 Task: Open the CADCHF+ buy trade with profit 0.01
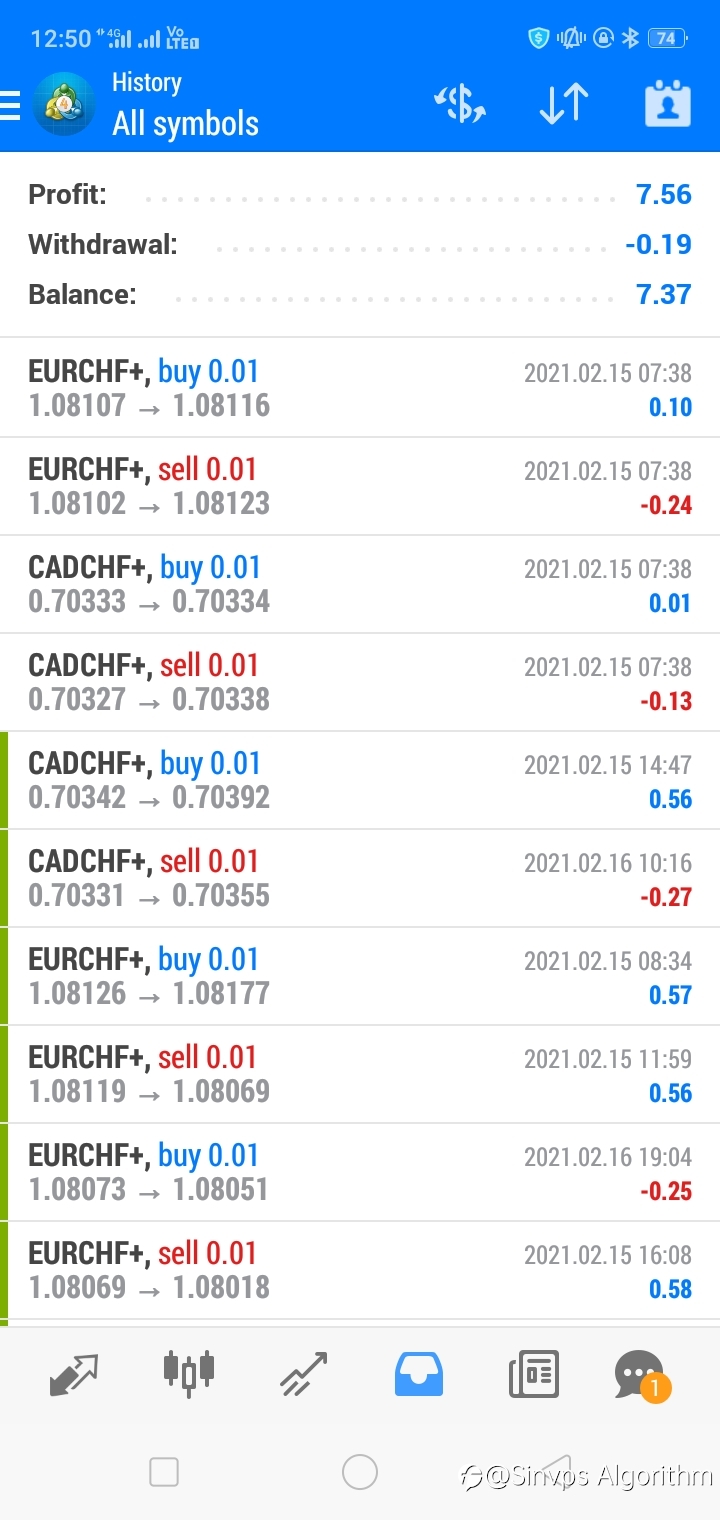click(x=360, y=584)
